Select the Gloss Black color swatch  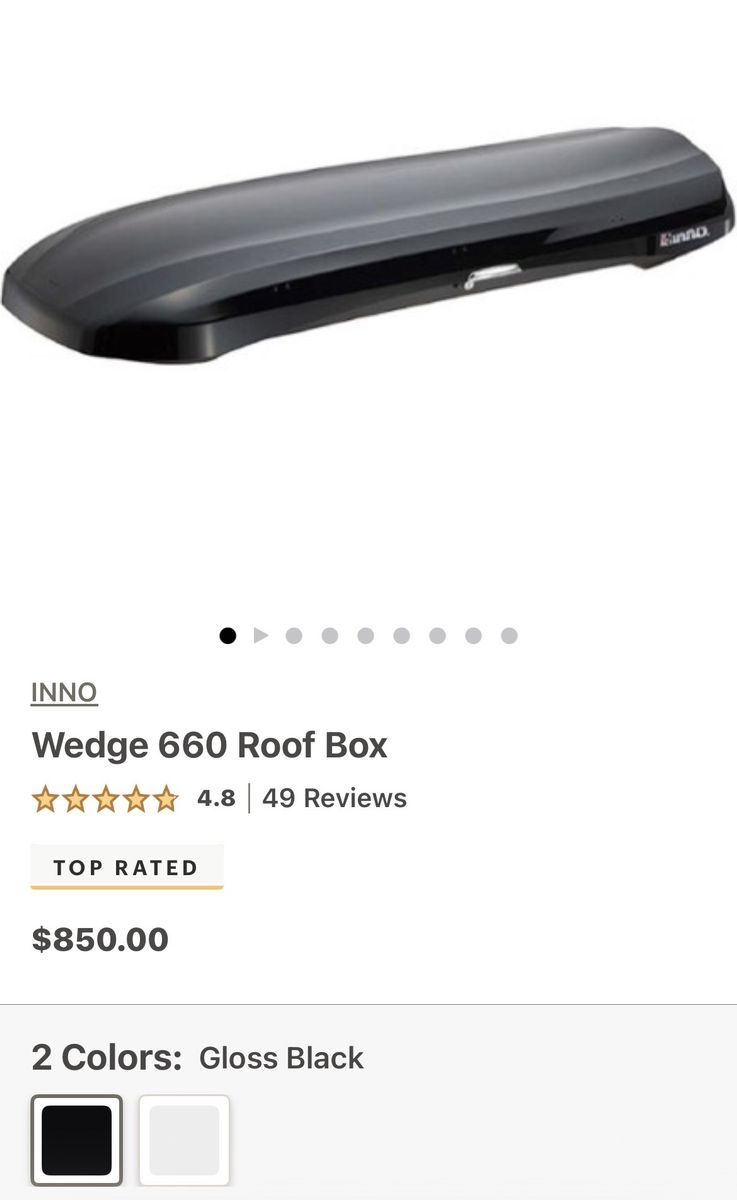(x=77, y=1140)
